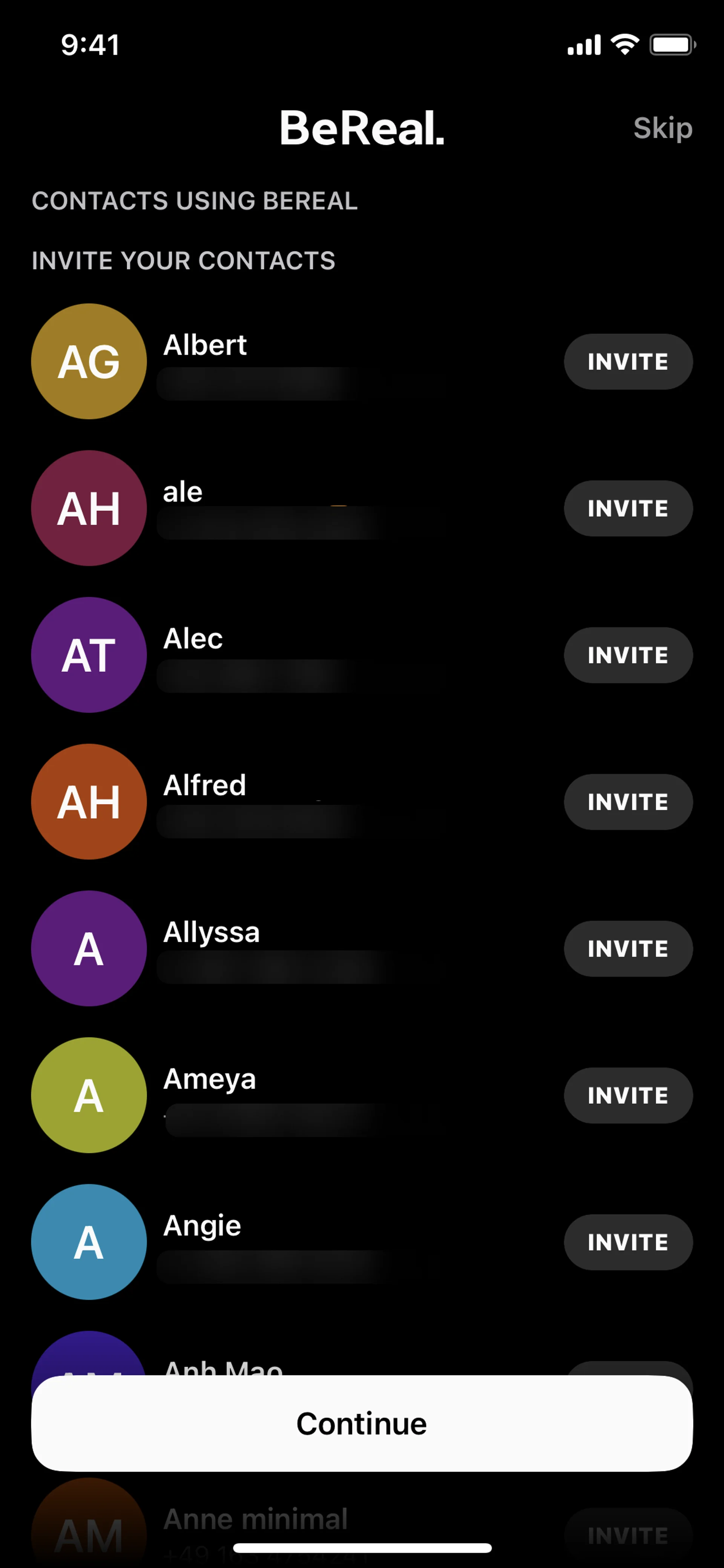Invite Angie to BeReal
The width and height of the screenshot is (724, 1568).
(x=628, y=1242)
